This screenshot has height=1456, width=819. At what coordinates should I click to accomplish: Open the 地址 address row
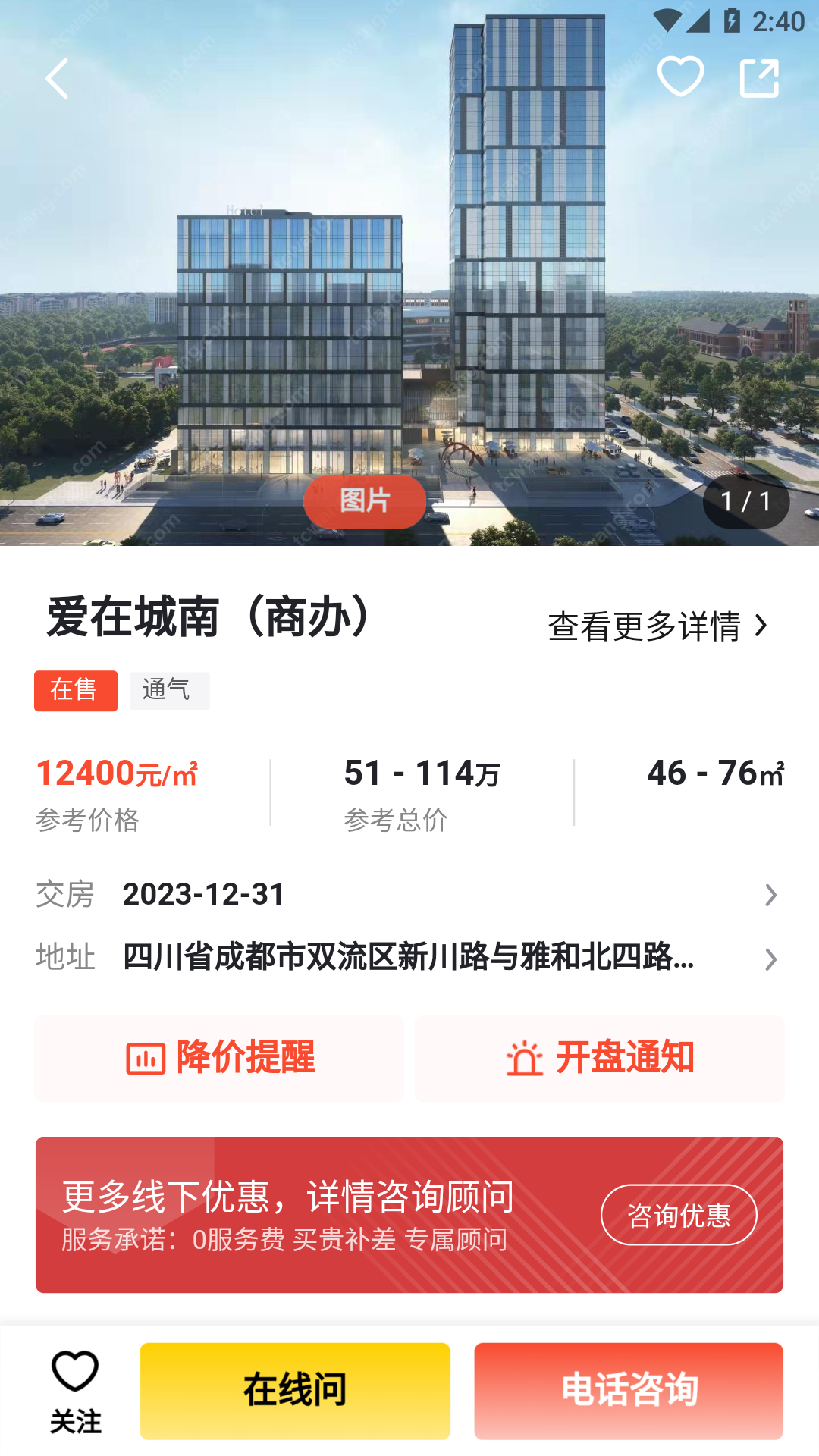click(x=409, y=958)
